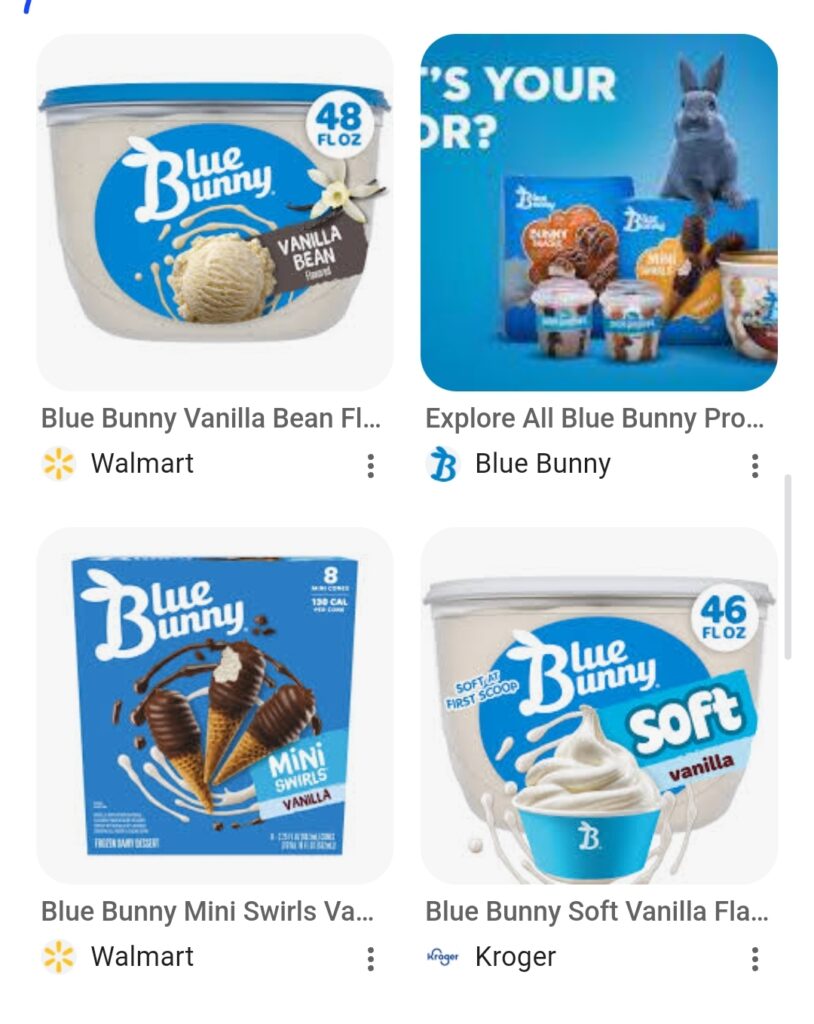
Task: Open more options for the Mini Swirls result
Action: 370,959
